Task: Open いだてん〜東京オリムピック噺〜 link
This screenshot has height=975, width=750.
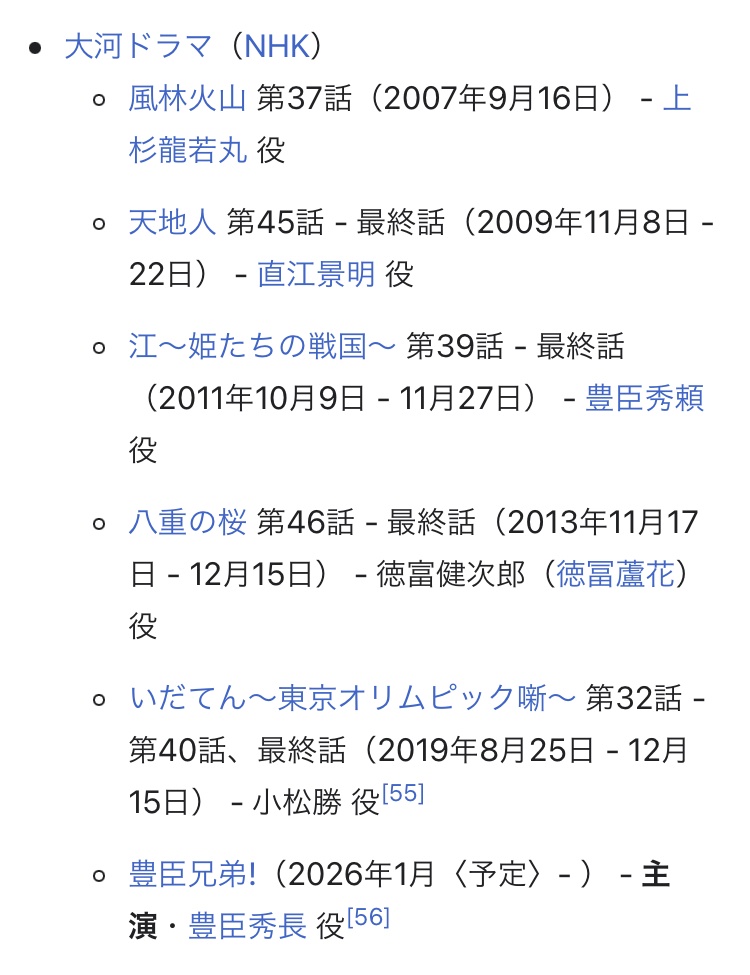Action: 352,698
